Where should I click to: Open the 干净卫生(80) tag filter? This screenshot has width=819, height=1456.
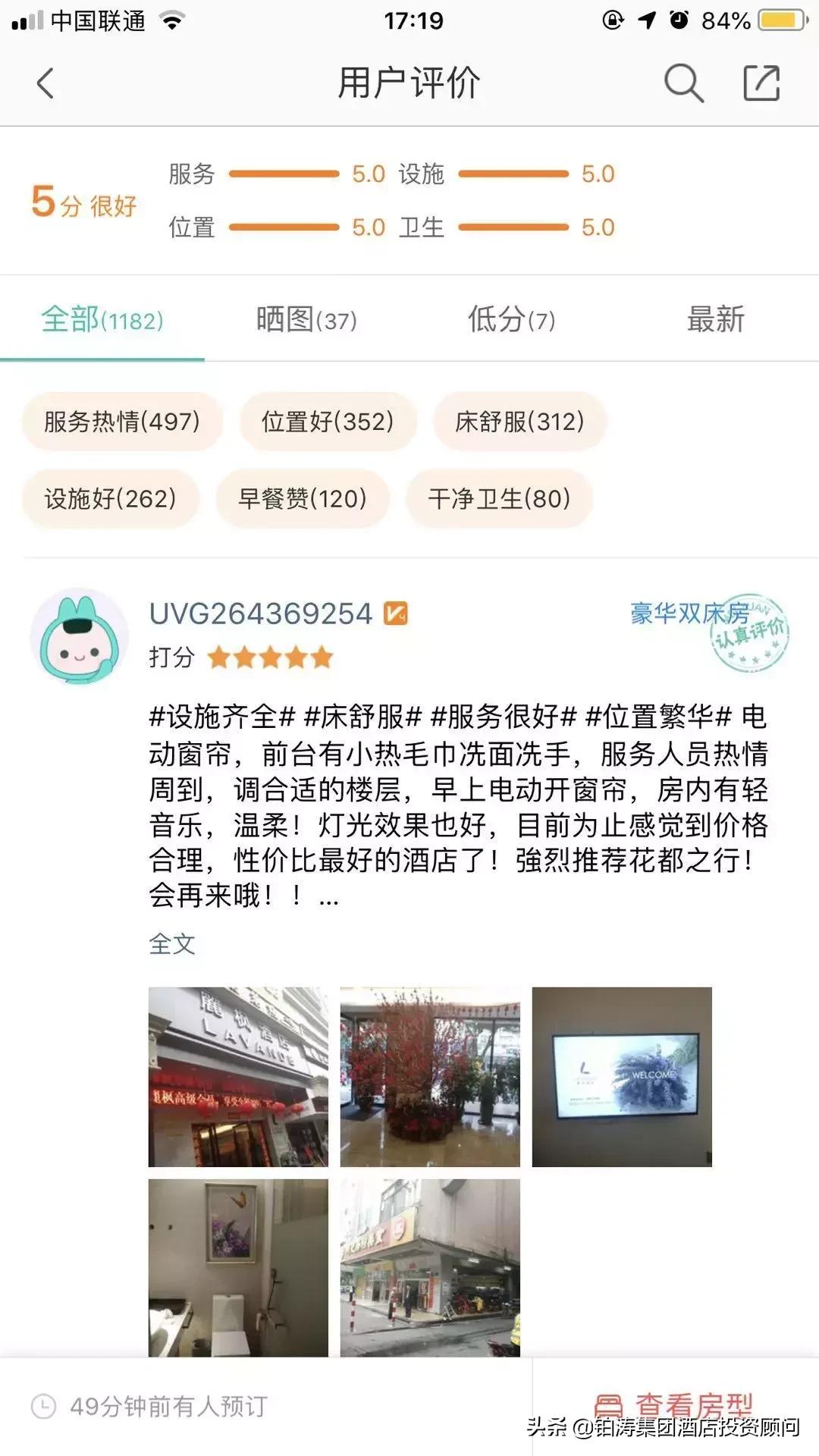click(498, 498)
